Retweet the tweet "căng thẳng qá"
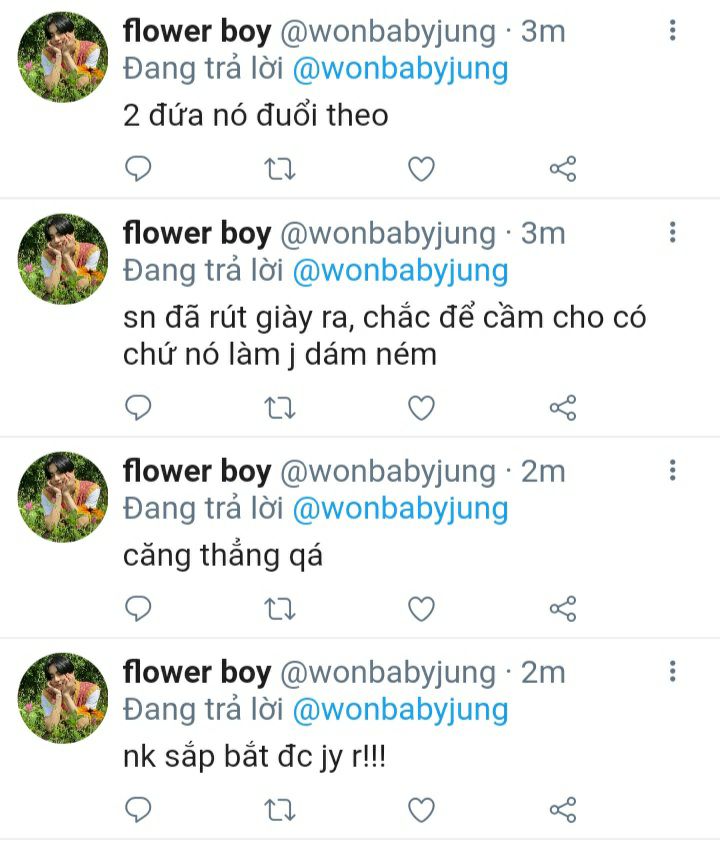This screenshot has width=720, height=843. [280, 609]
